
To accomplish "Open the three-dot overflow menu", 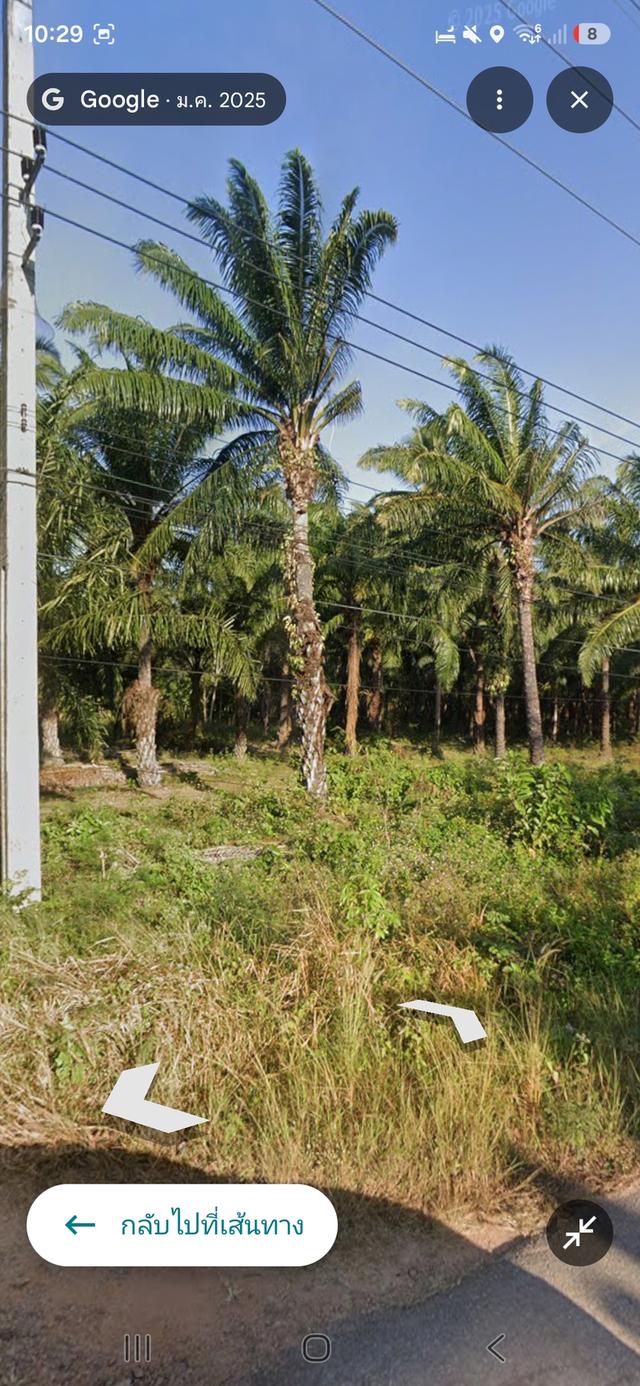I will (x=499, y=100).
